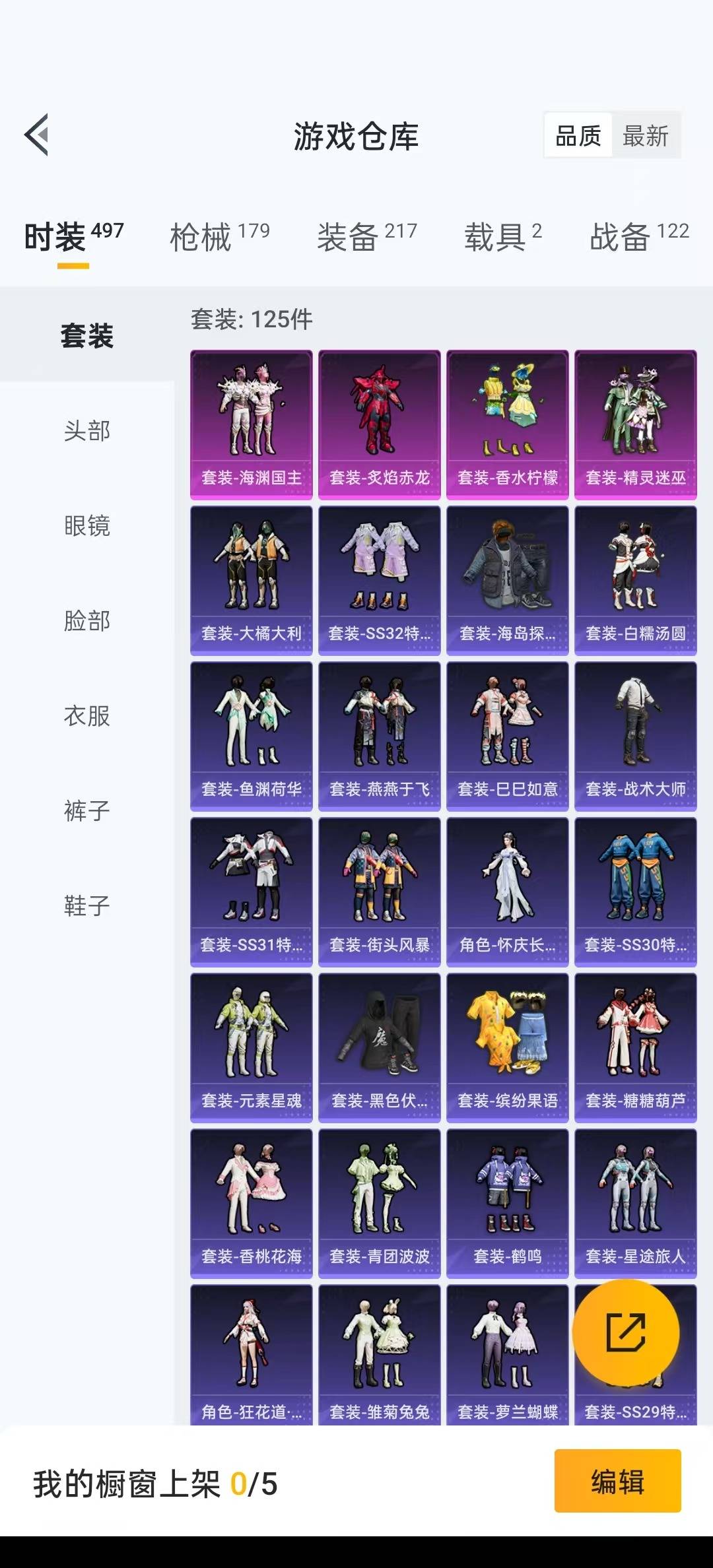Tap the orange share floating button
This screenshot has height=1568, width=713.
(626, 1332)
